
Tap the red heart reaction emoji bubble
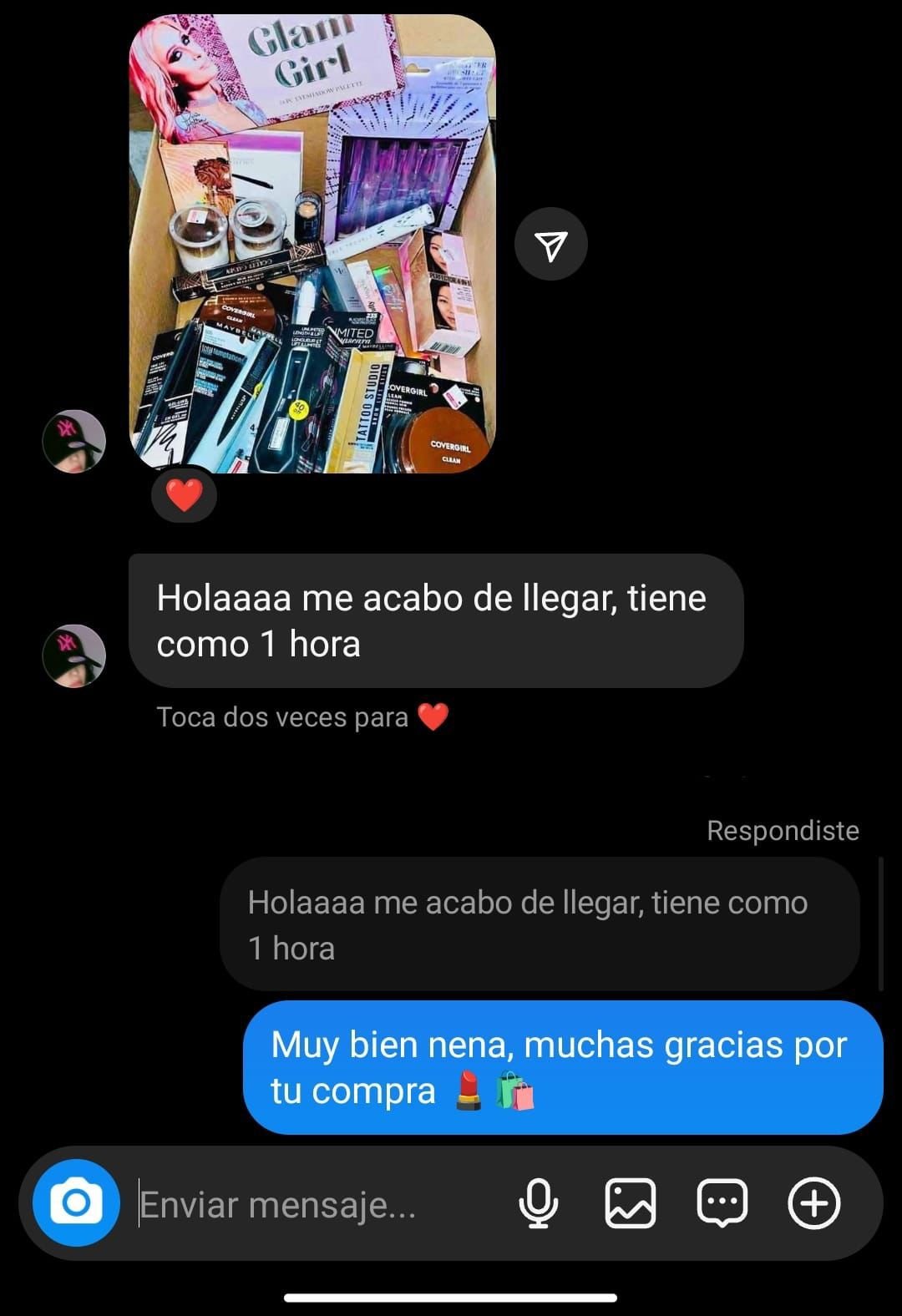pyautogui.click(x=185, y=494)
